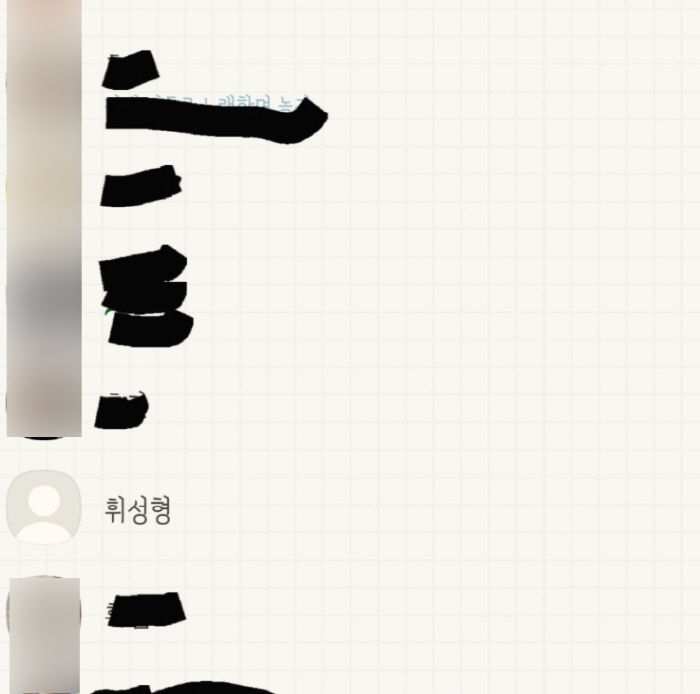Open the 휘성형 contact row
The width and height of the screenshot is (700, 694).
138,510
